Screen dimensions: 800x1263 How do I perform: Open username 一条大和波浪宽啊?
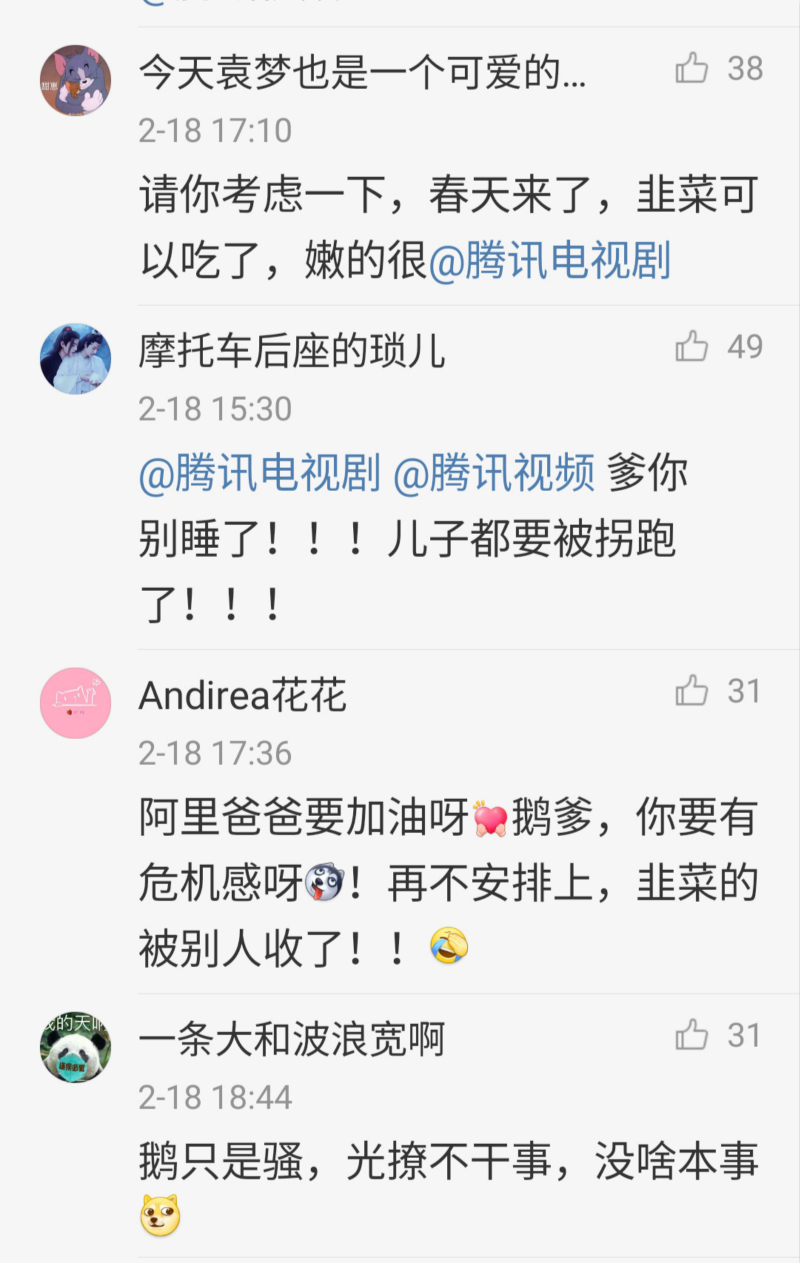[291, 1039]
